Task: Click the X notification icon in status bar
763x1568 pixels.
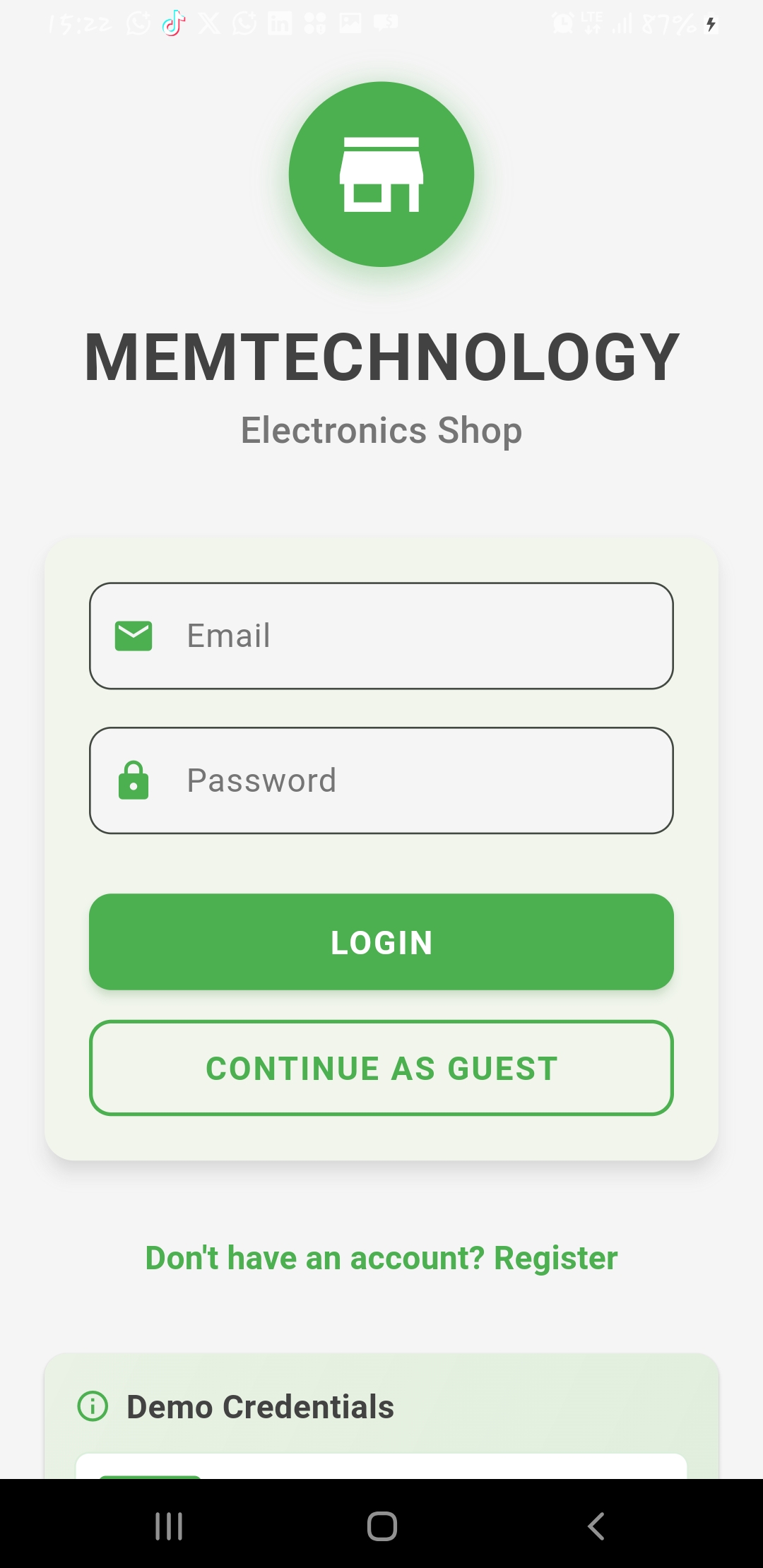Action: (x=210, y=23)
